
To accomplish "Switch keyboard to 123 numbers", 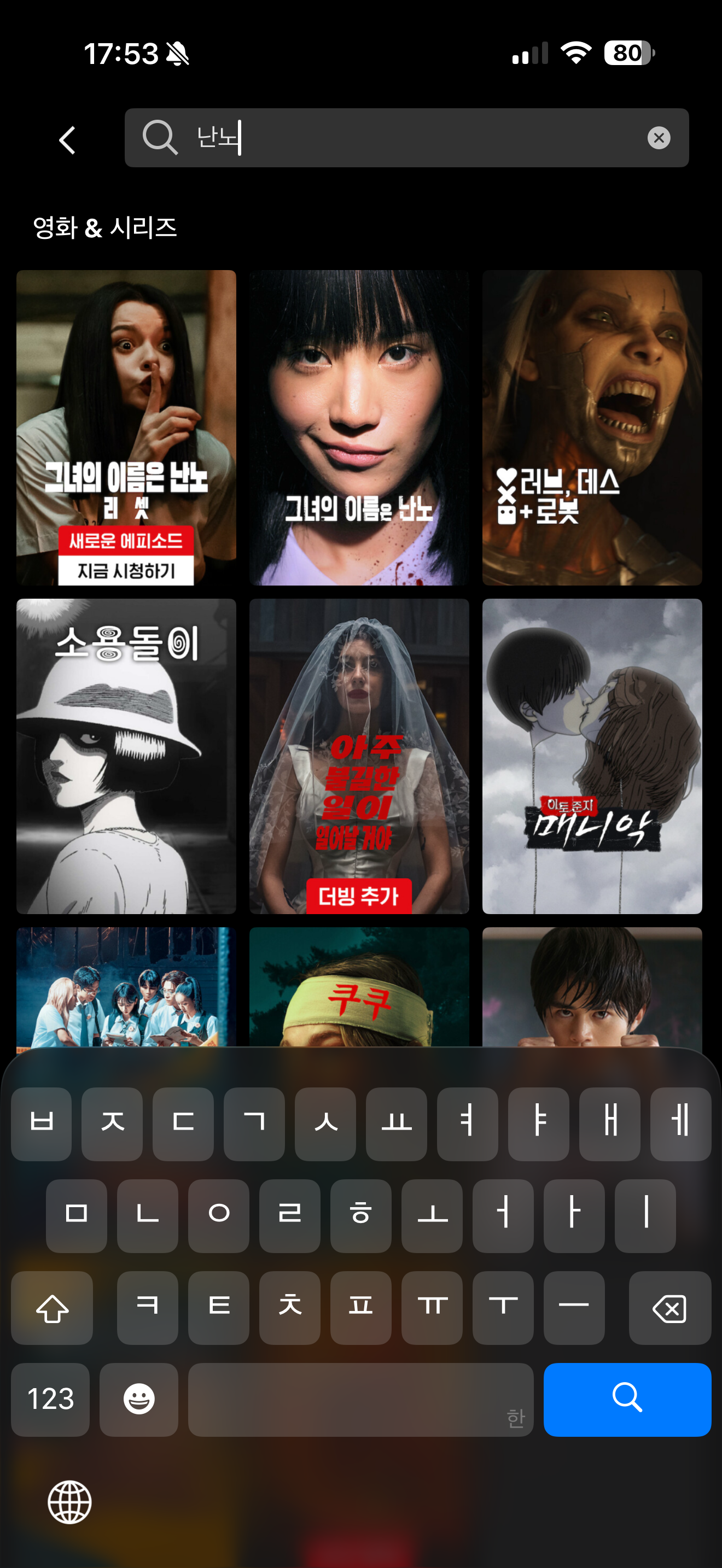I will (x=50, y=1400).
